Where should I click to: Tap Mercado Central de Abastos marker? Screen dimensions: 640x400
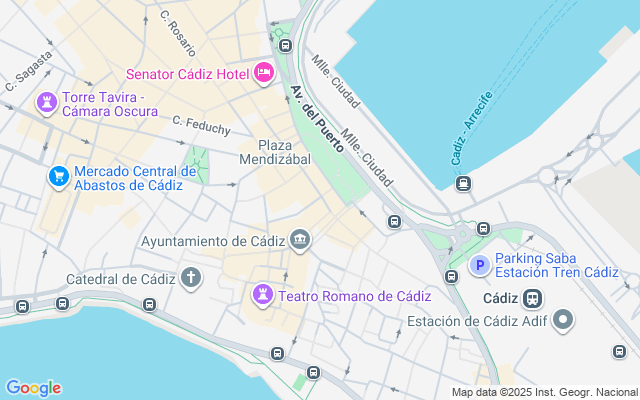point(59,177)
